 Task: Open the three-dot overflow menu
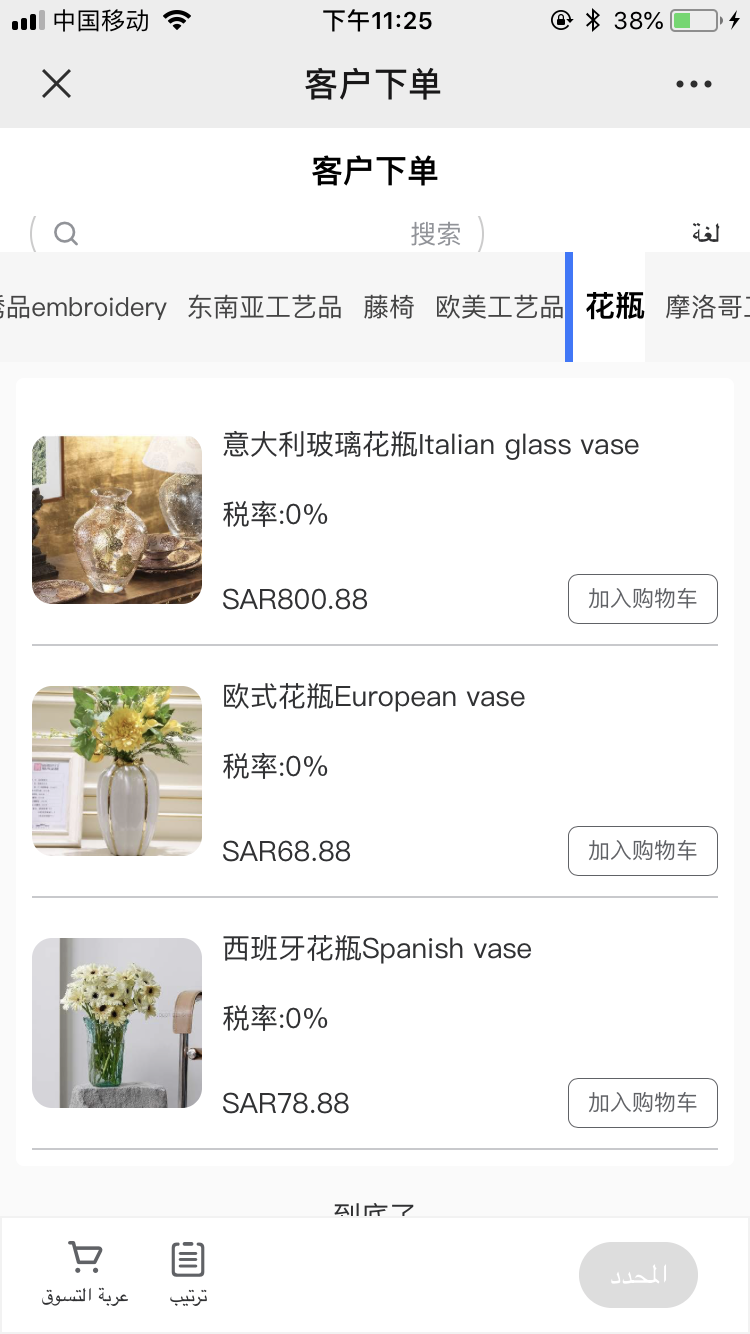pos(693,84)
